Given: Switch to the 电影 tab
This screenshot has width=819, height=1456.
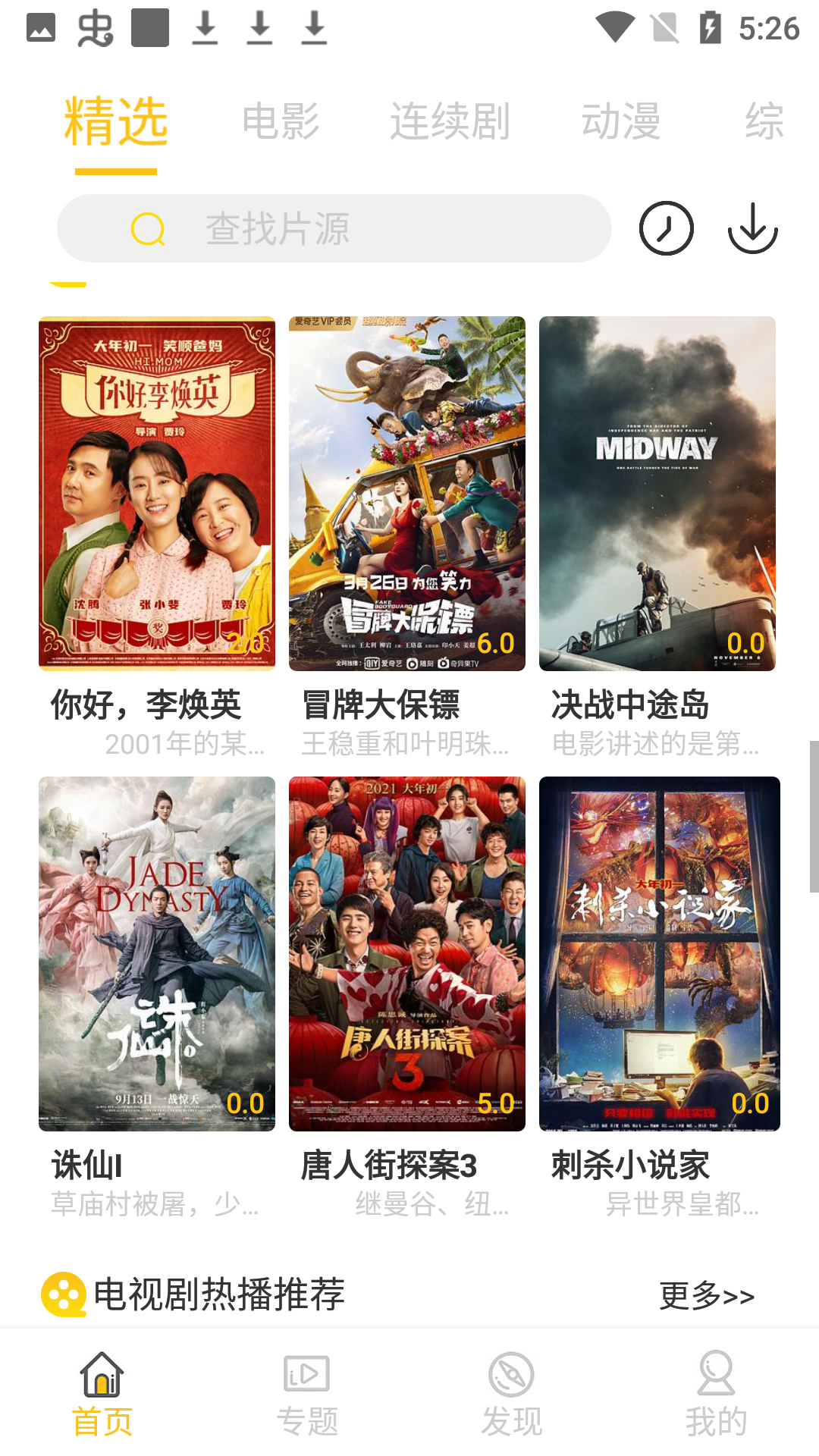Looking at the screenshot, I should (281, 121).
